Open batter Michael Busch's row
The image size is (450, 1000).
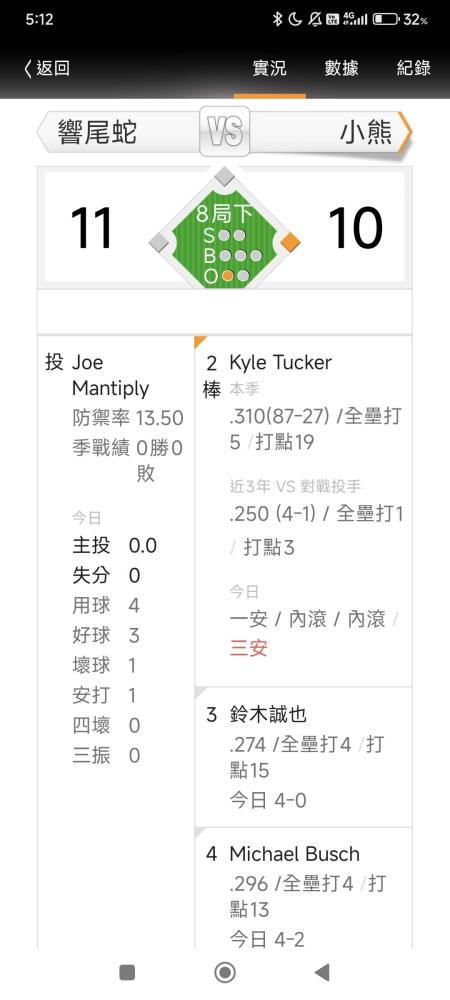pos(303,889)
